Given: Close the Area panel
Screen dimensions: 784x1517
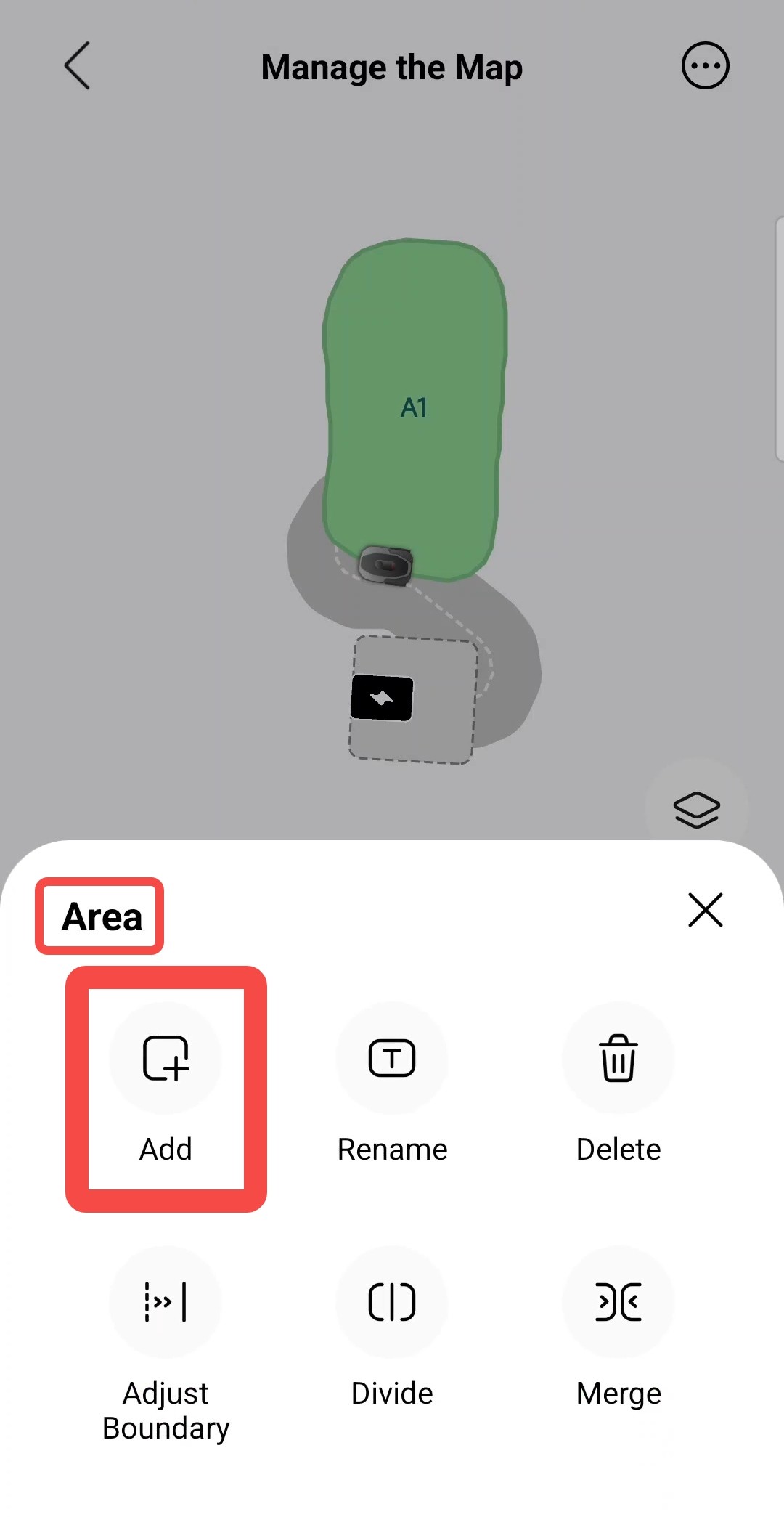Looking at the screenshot, I should point(705,910).
